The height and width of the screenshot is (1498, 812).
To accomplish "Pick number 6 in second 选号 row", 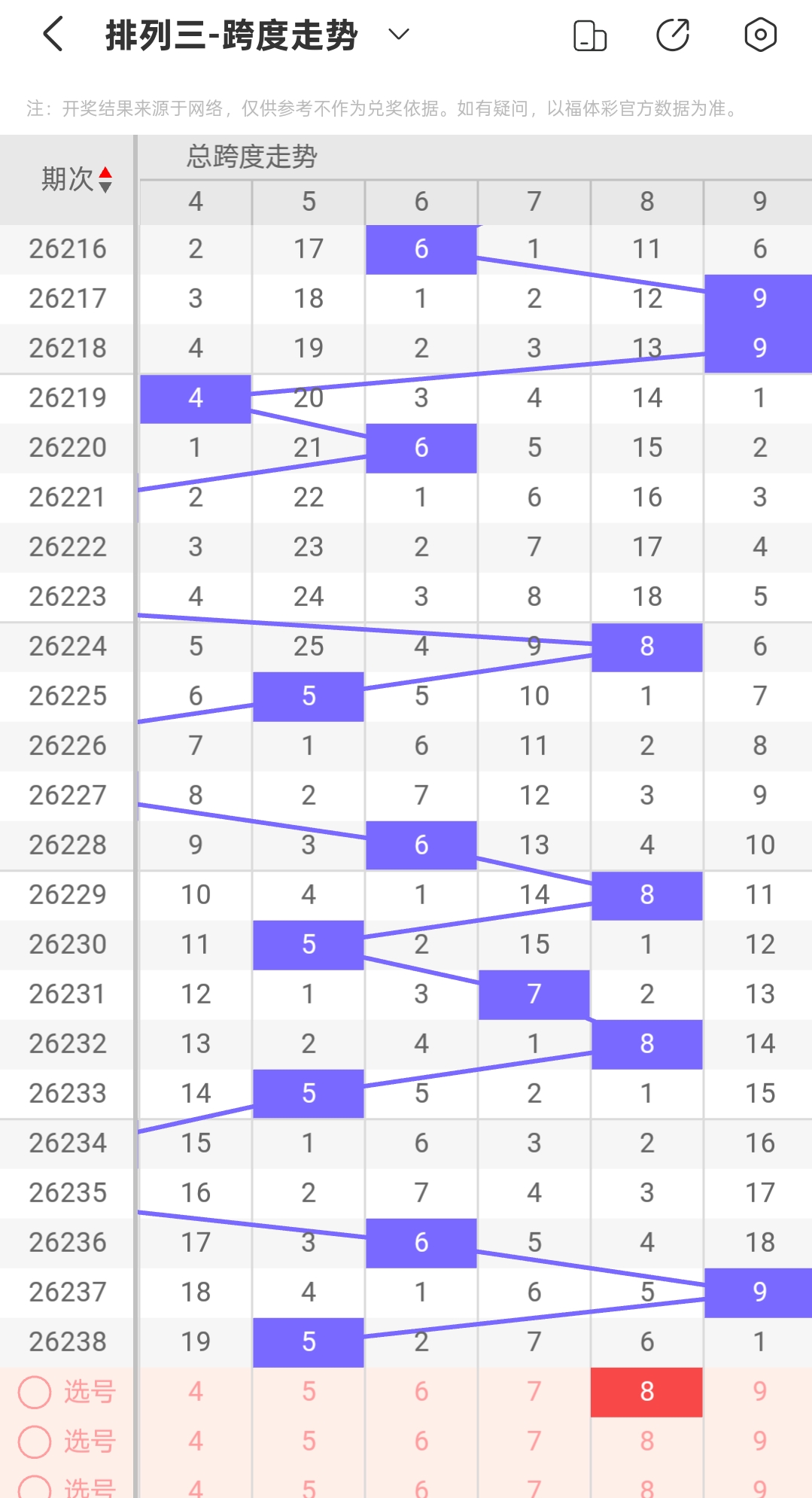I will point(421,1442).
